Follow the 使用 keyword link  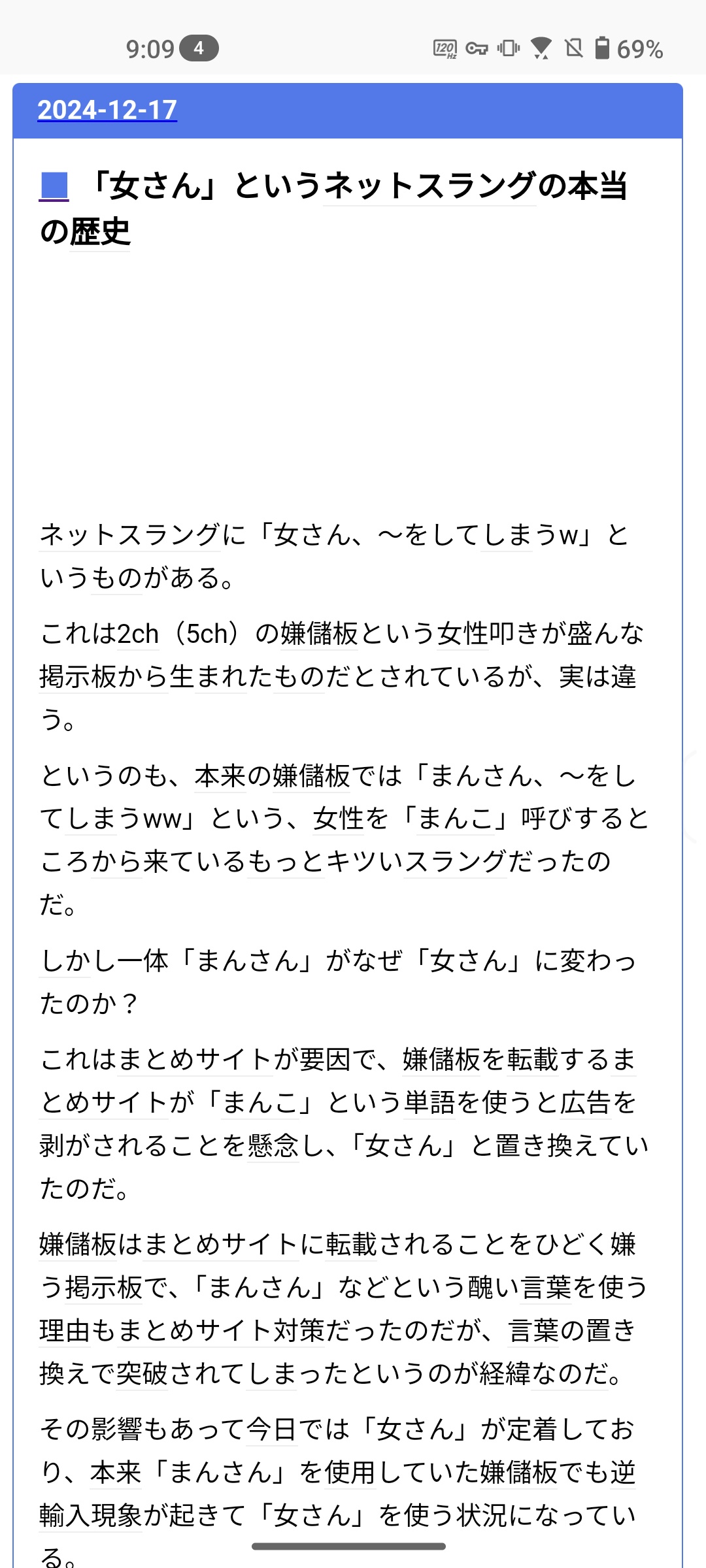coord(351,1473)
